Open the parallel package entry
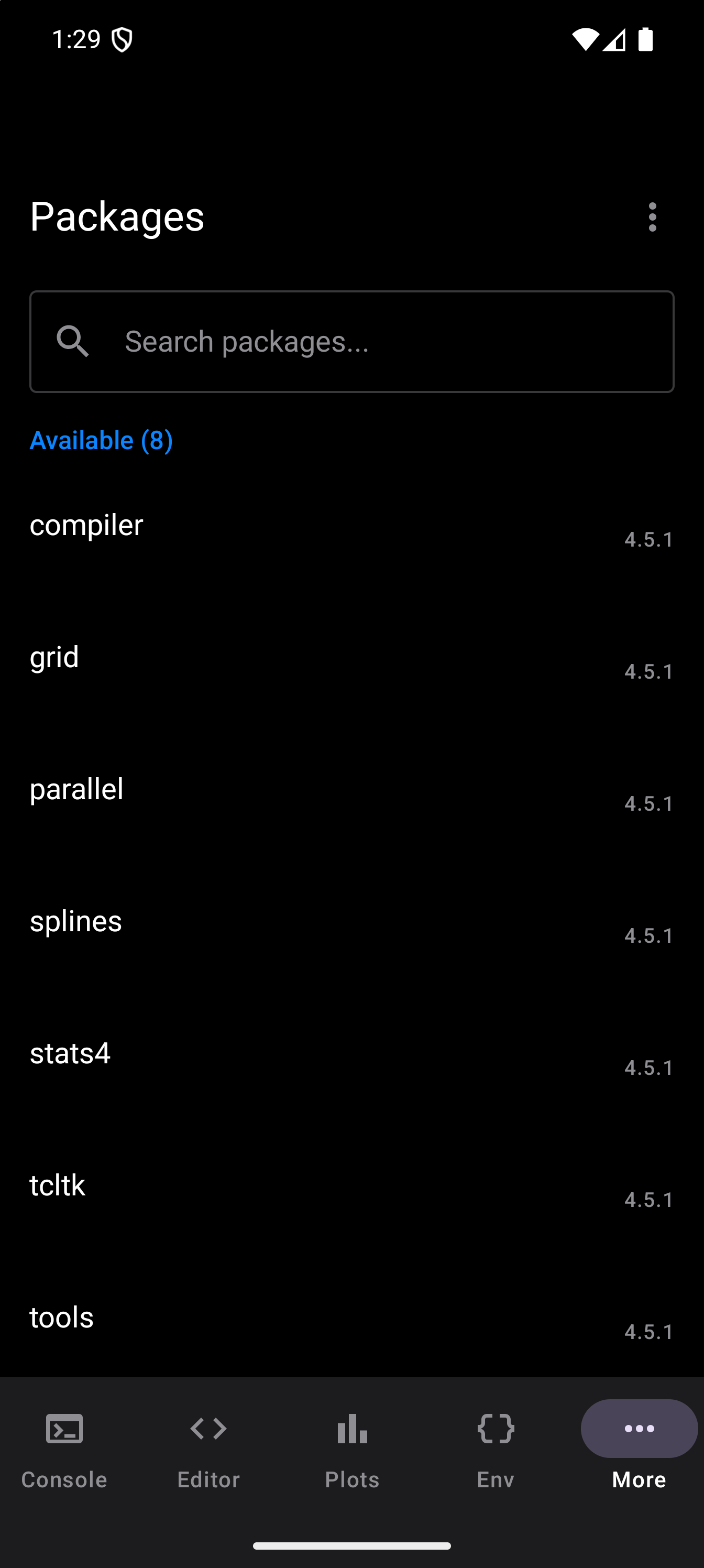Viewport: 704px width, 1568px height. [x=351, y=795]
